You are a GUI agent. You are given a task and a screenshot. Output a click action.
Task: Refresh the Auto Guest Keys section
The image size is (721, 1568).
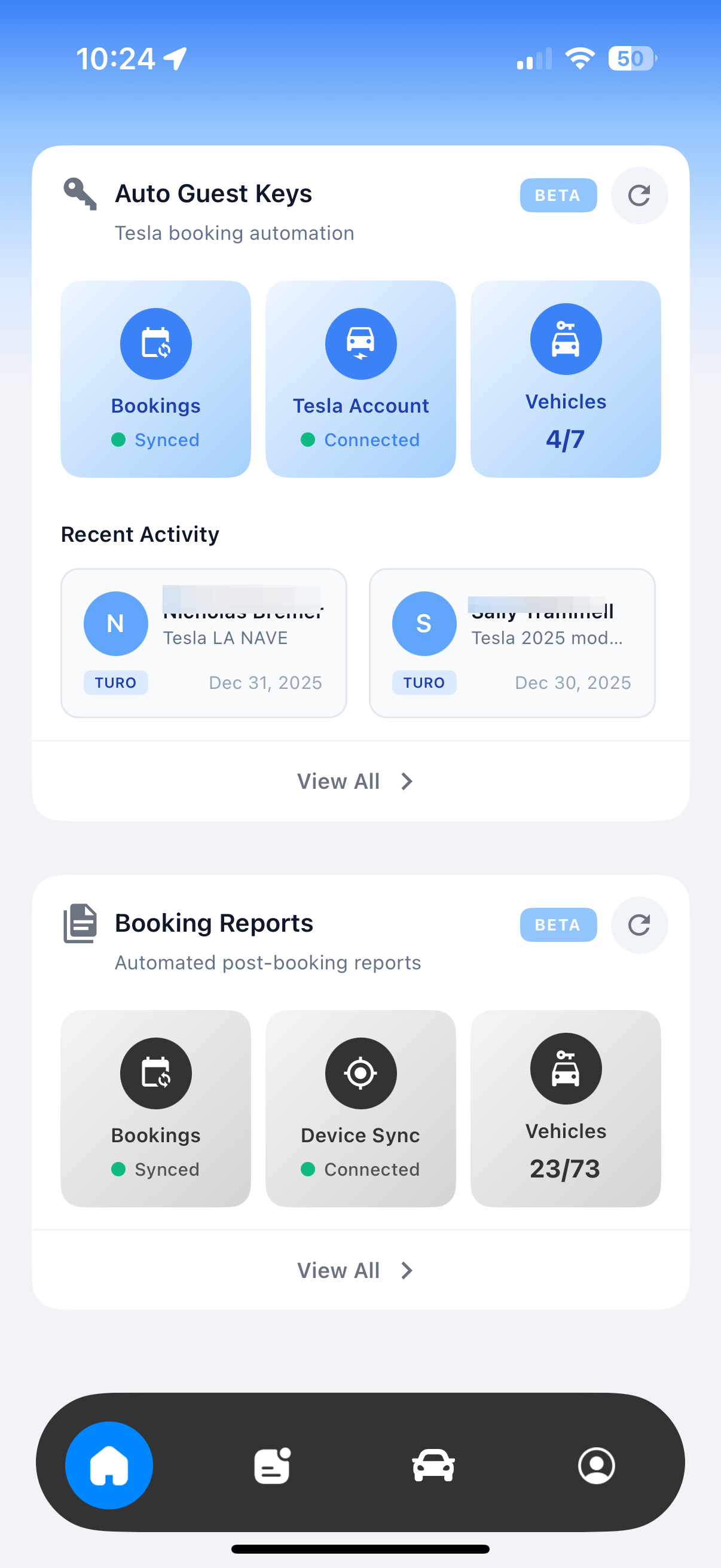pyautogui.click(x=639, y=196)
